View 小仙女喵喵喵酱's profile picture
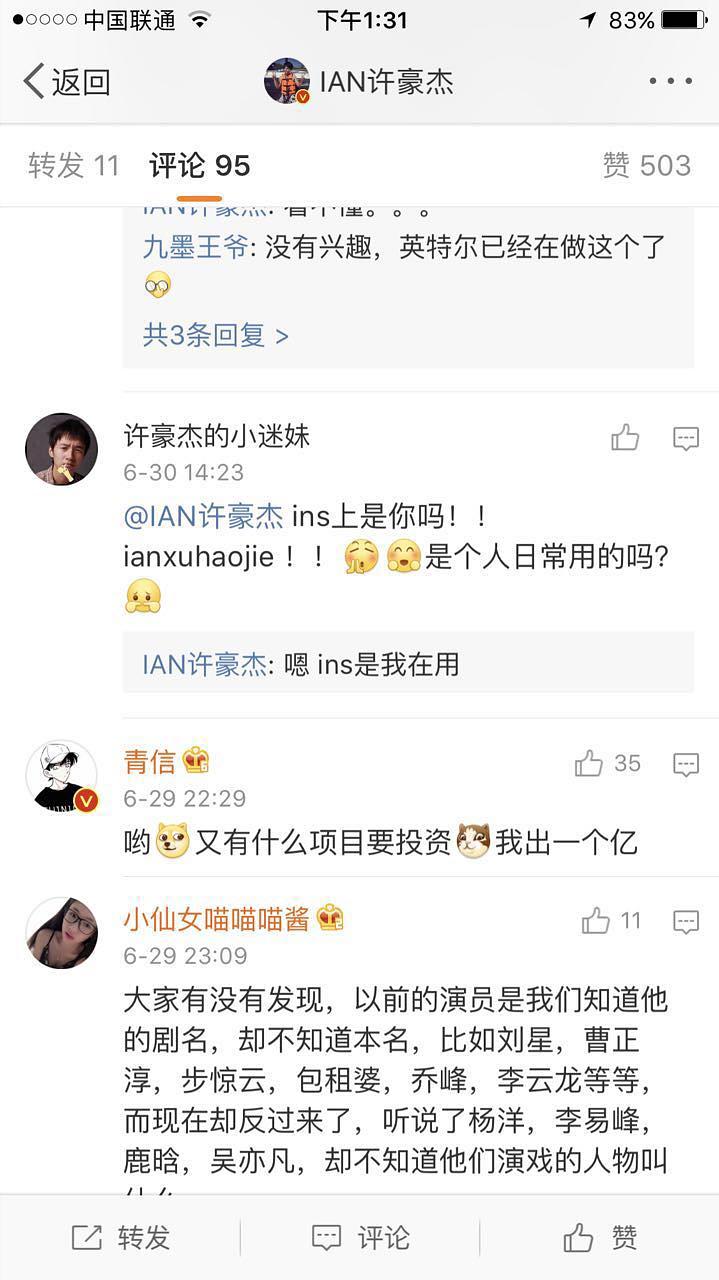This screenshot has height=1280, width=719. pos(61,933)
